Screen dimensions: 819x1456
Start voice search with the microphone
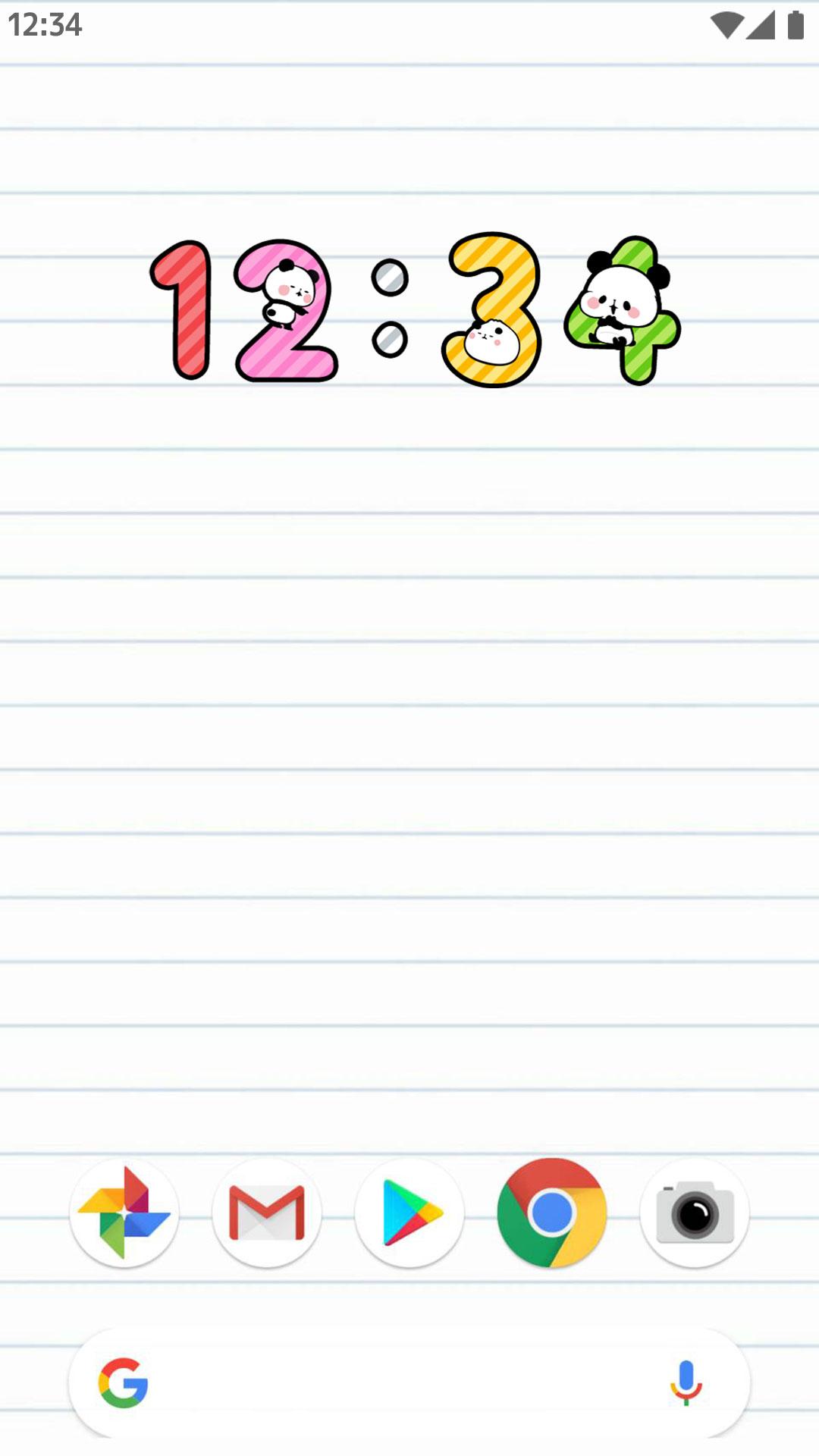[686, 1383]
